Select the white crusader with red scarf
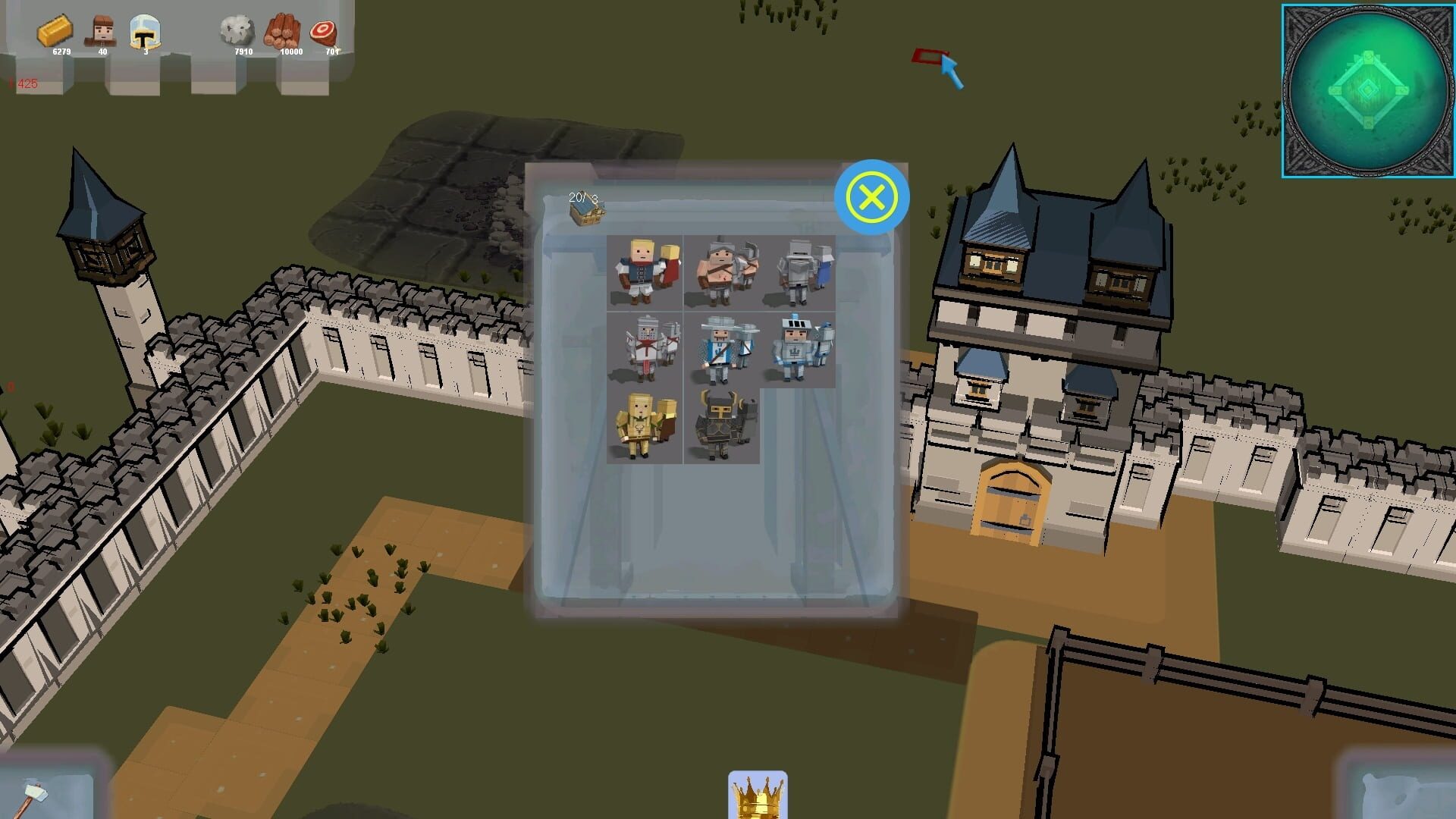 pos(645,349)
